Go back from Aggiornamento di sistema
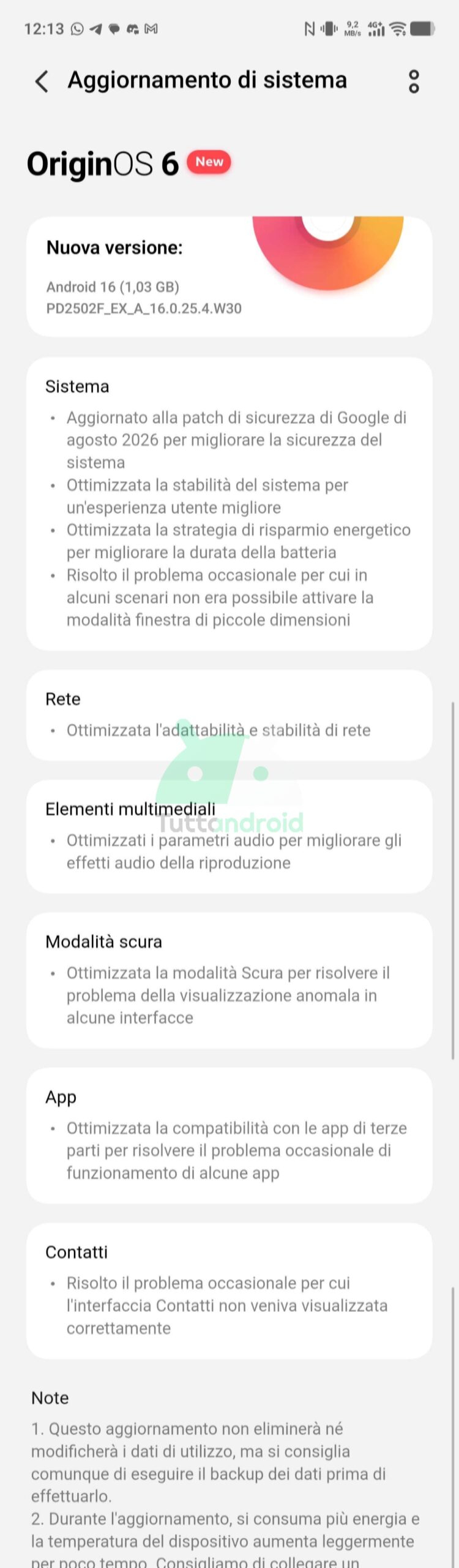The width and height of the screenshot is (459, 1568). 42,81
